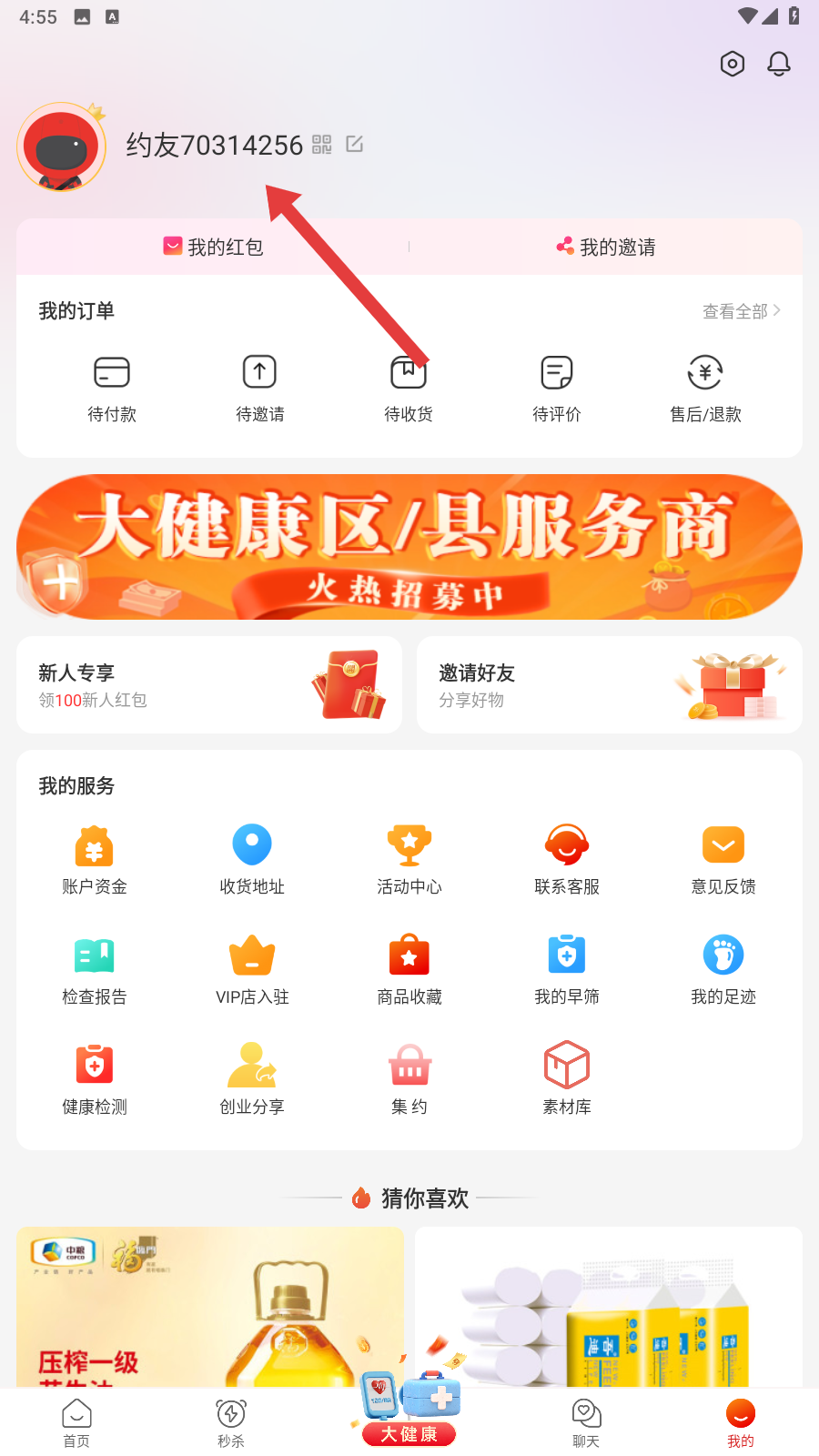Contact support via 联系客服
The height and width of the screenshot is (1456, 819).
[567, 860]
